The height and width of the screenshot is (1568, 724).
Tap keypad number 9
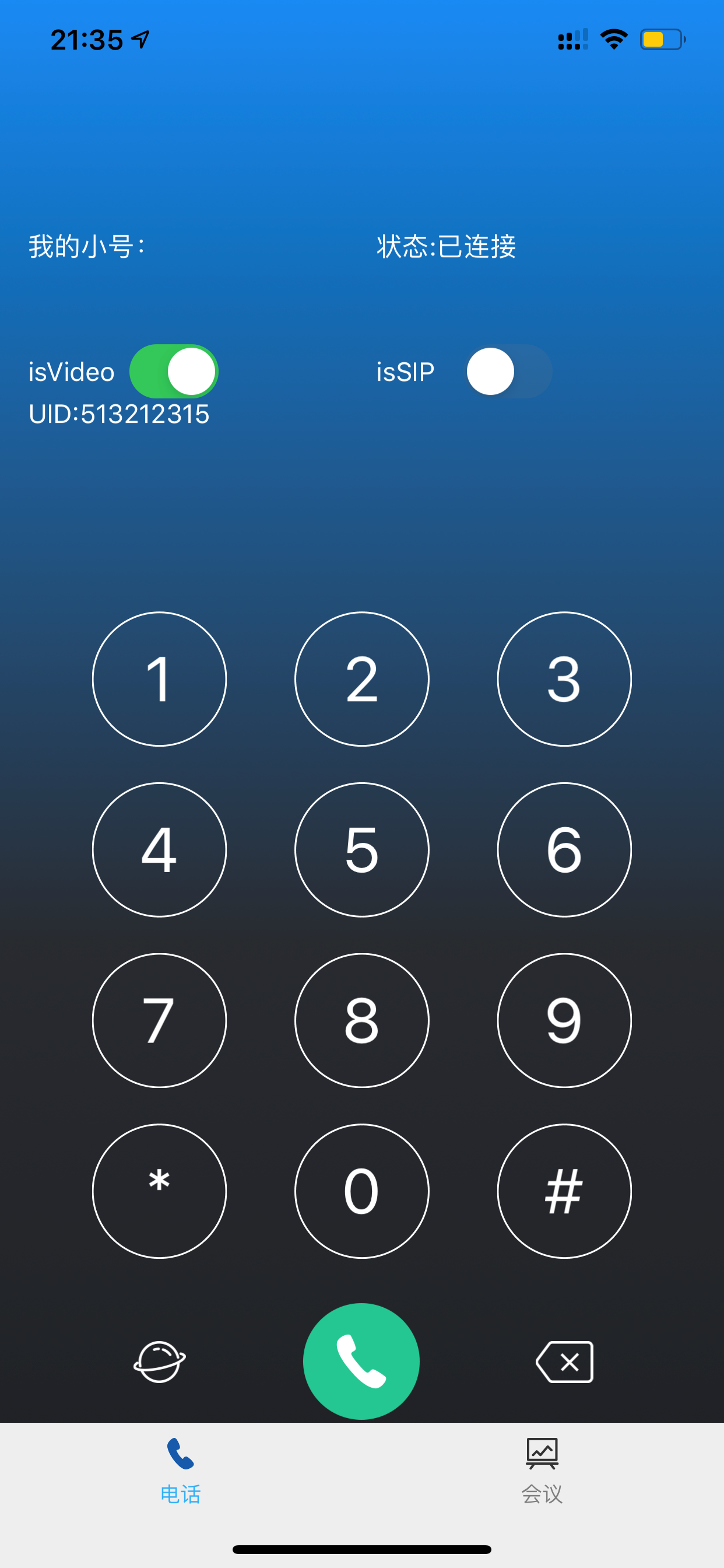(564, 1020)
